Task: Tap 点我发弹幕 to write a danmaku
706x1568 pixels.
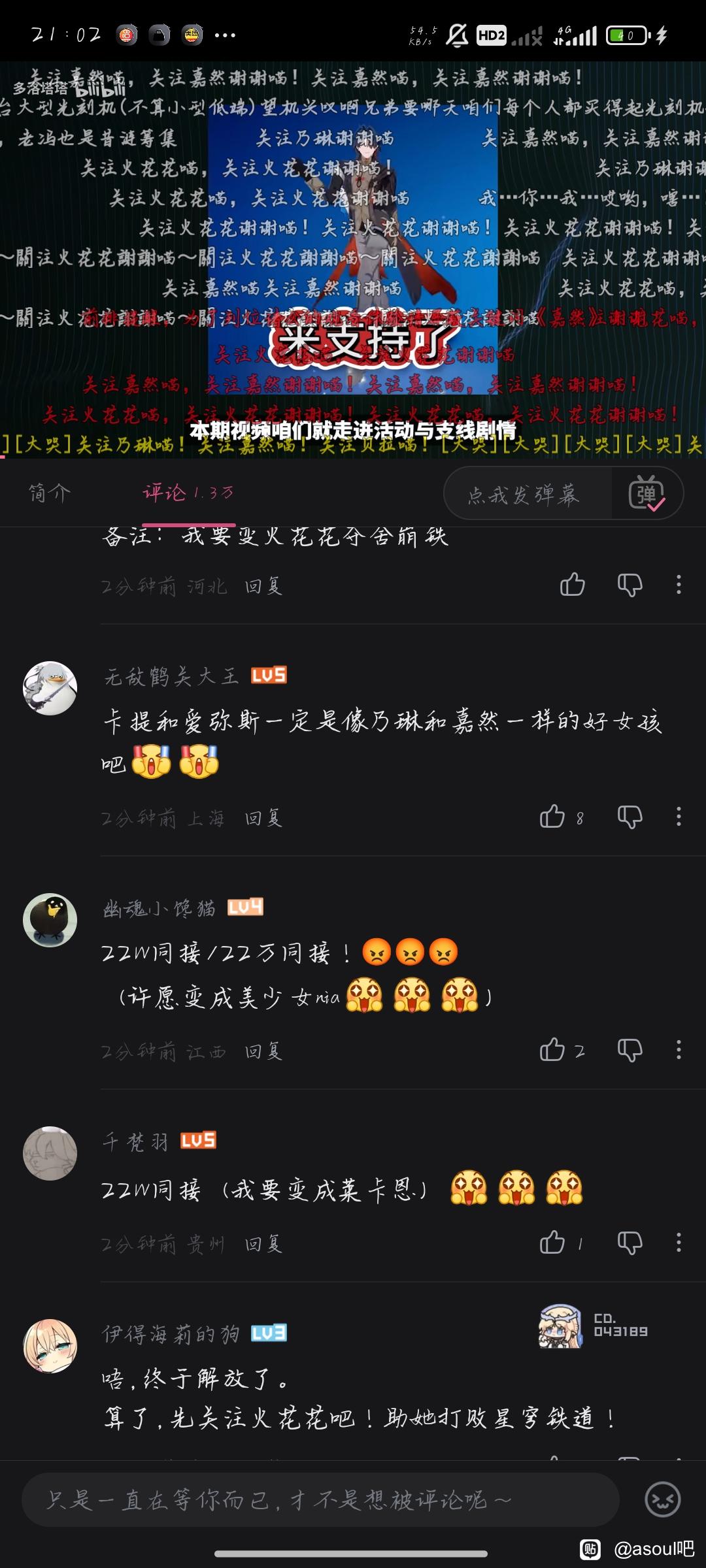Action: 524,495
